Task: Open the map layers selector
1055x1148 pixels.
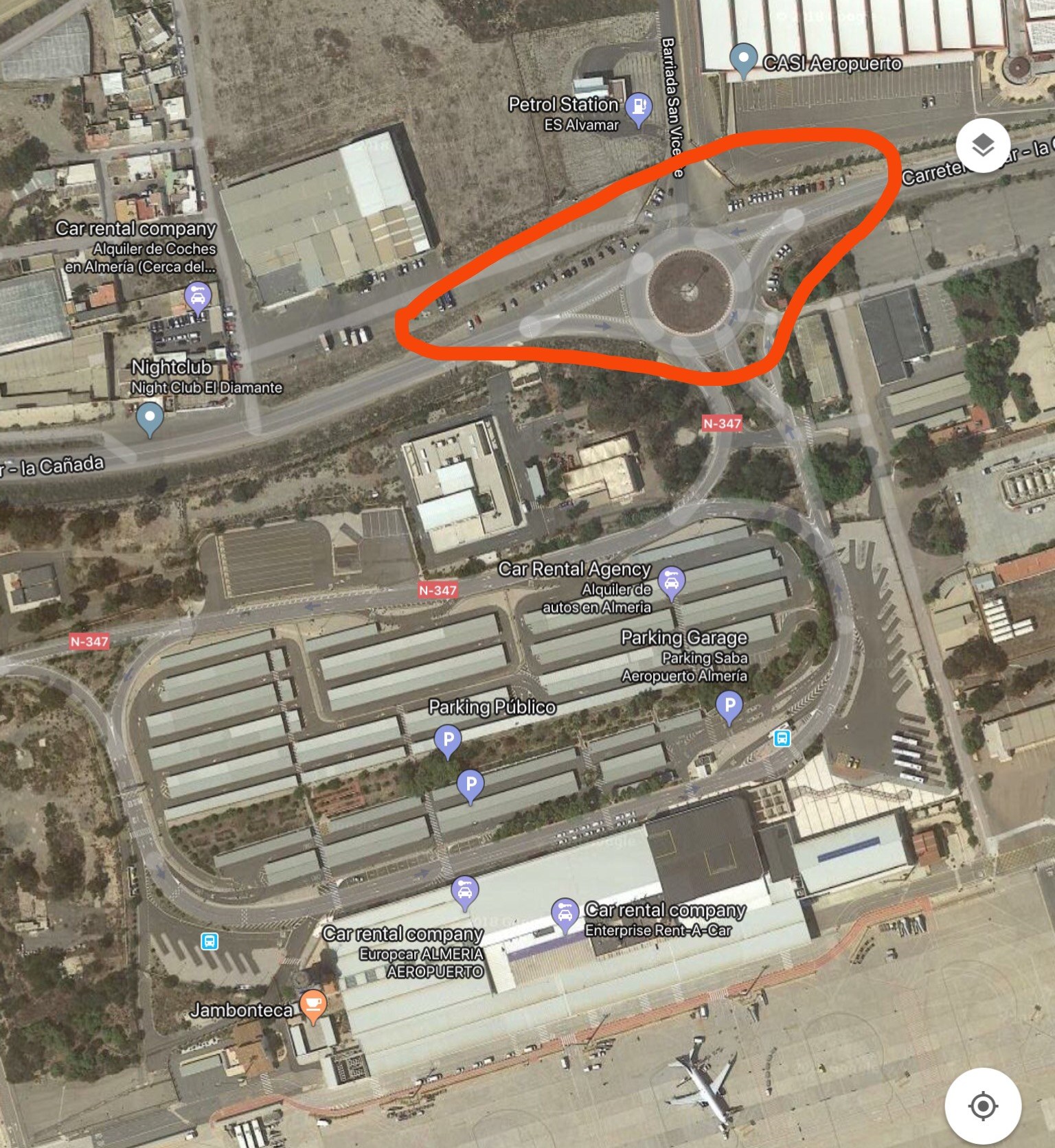Action: click(983, 146)
